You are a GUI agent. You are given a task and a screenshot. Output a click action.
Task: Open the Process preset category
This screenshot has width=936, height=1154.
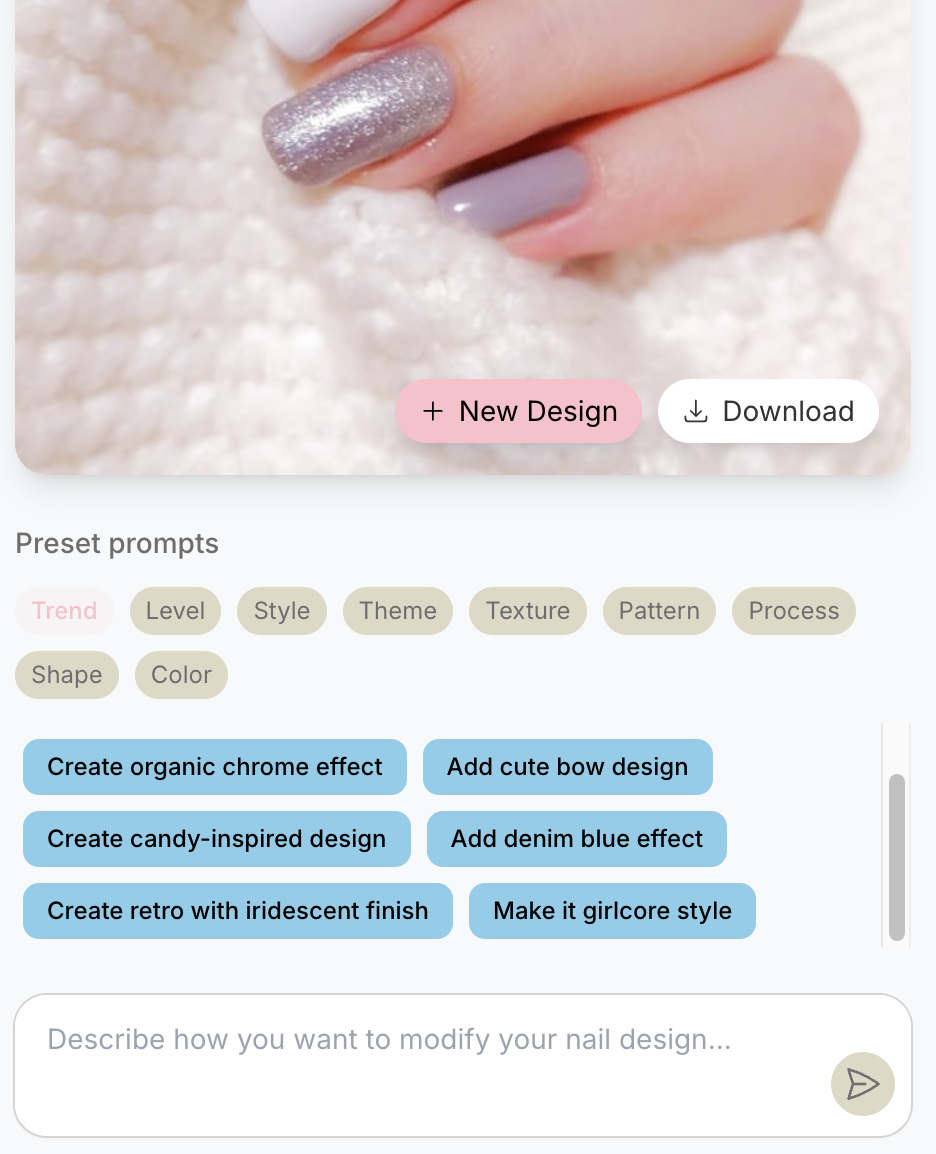[x=794, y=611]
